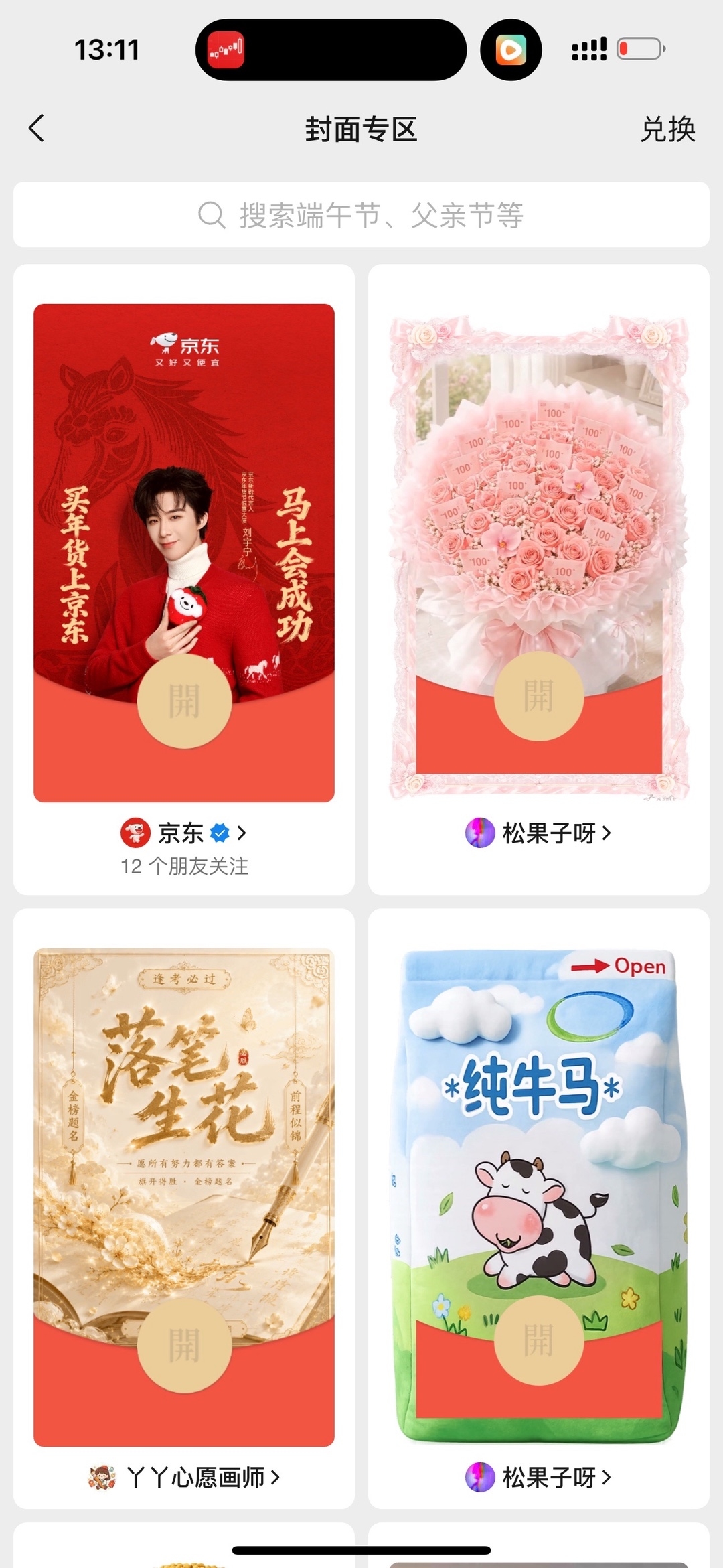This screenshot has width=723, height=1568.
Task: Visit the 丫丫心愿画师 creator profile
Action: [184, 1477]
